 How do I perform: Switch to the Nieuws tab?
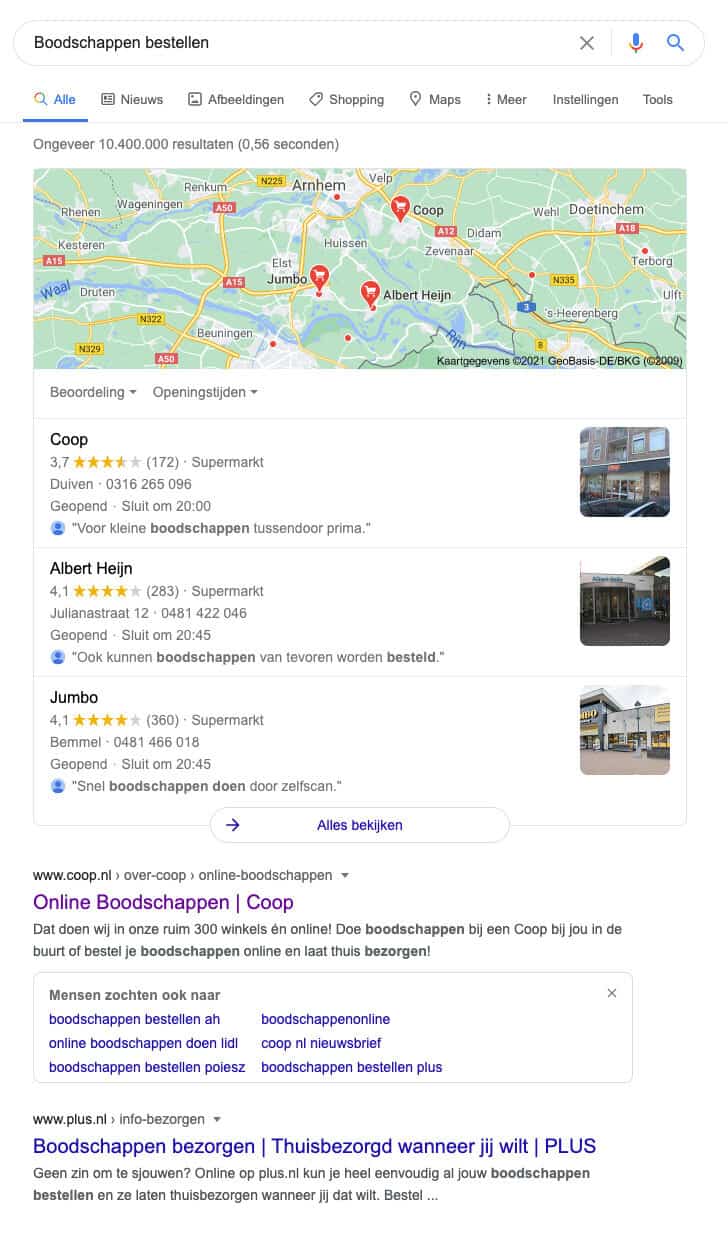pos(132,99)
